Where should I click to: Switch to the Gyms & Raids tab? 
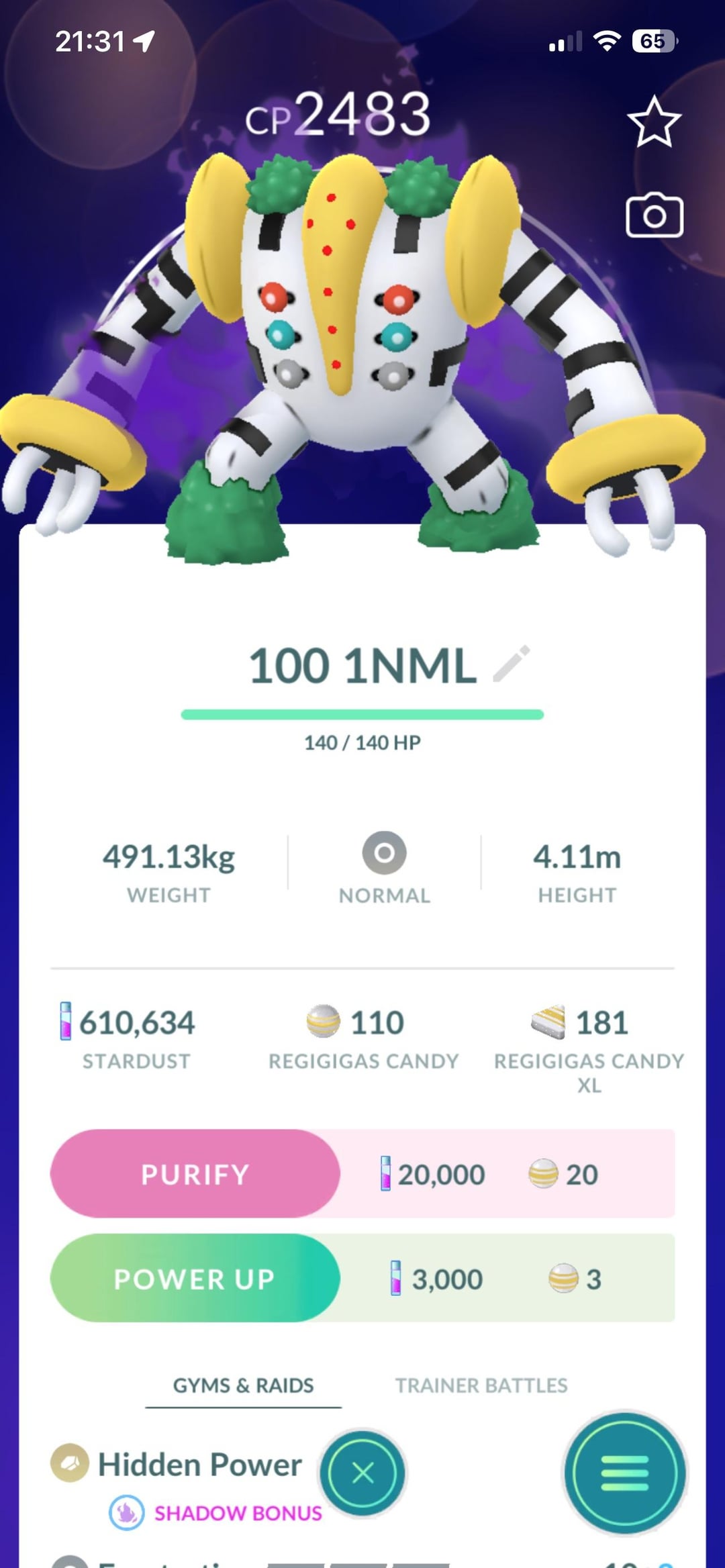[x=244, y=1385]
